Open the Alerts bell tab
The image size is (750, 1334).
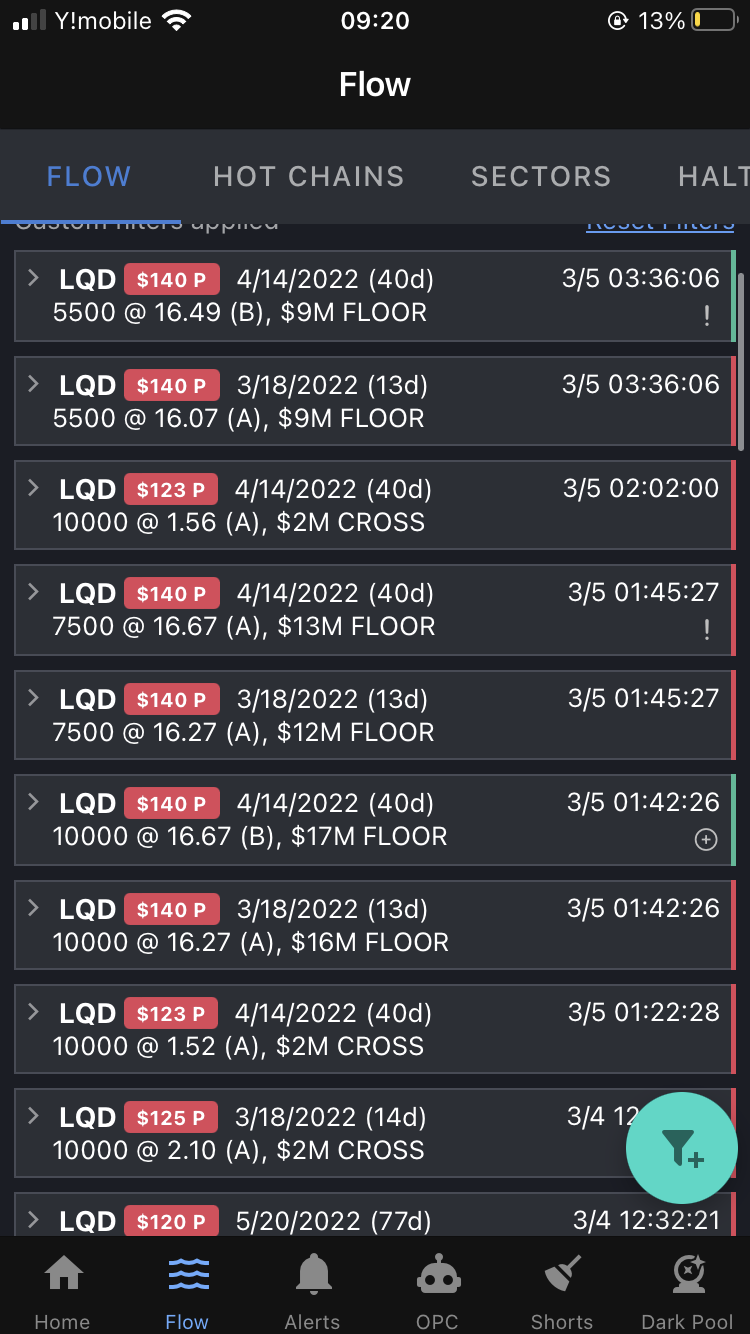tap(313, 1294)
